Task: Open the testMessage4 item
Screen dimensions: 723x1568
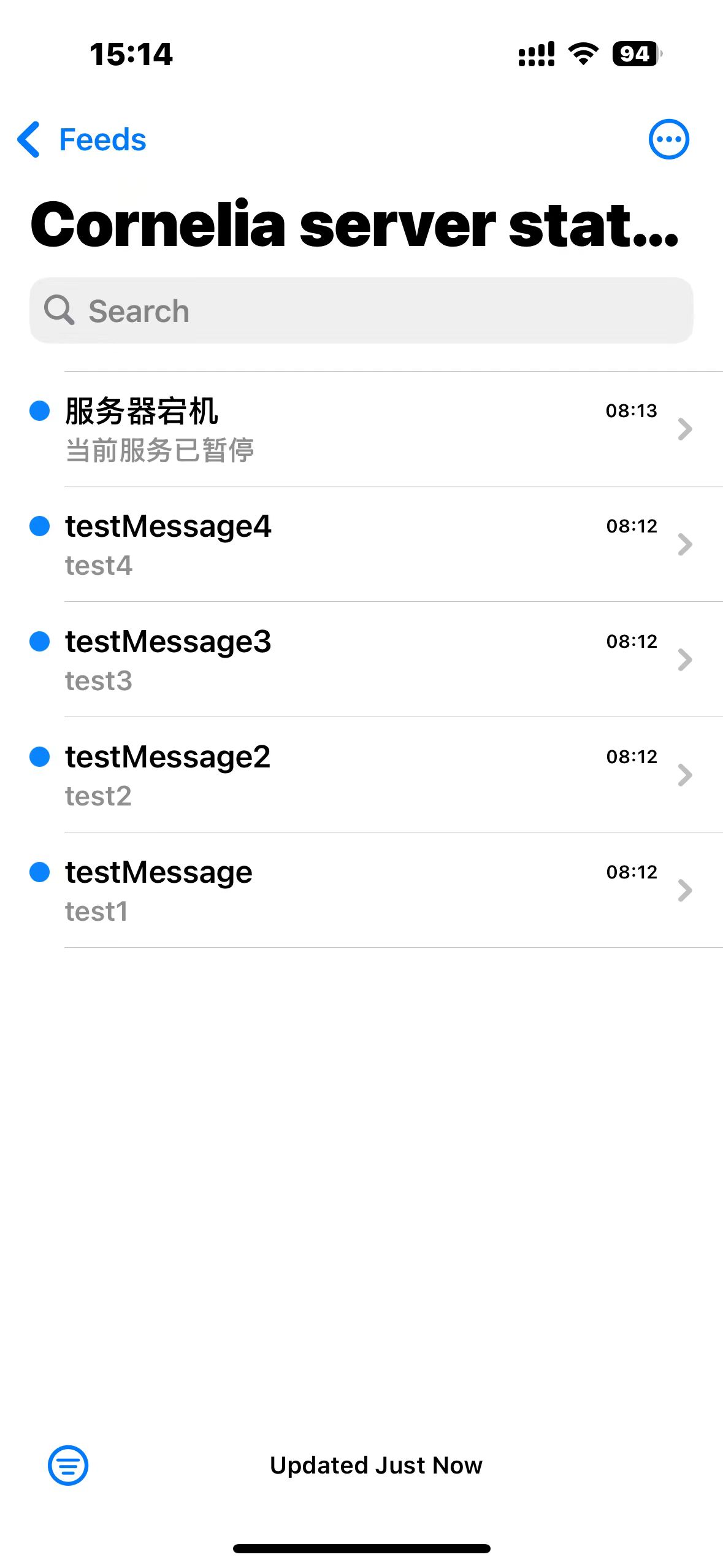Action: (x=361, y=544)
